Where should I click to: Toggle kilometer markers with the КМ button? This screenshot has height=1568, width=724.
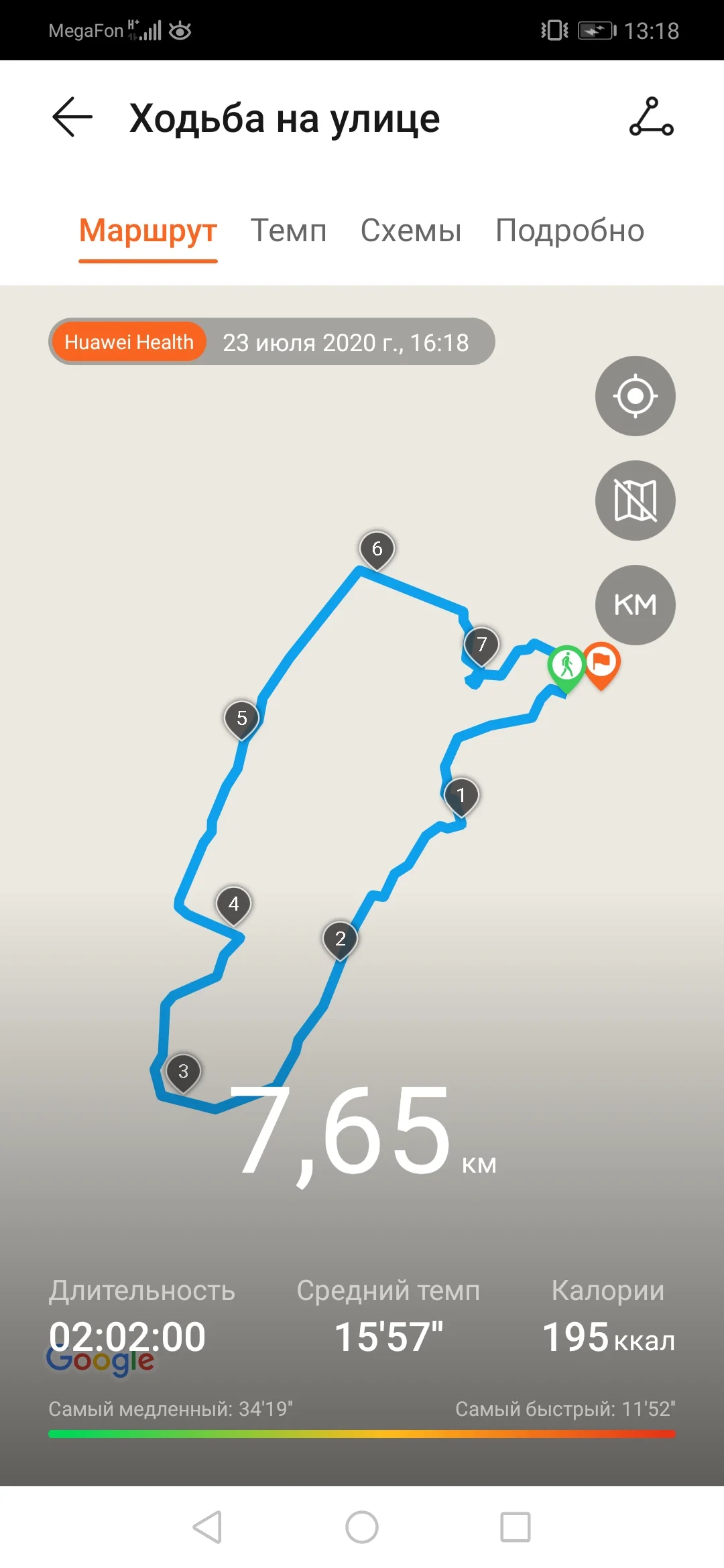(636, 605)
